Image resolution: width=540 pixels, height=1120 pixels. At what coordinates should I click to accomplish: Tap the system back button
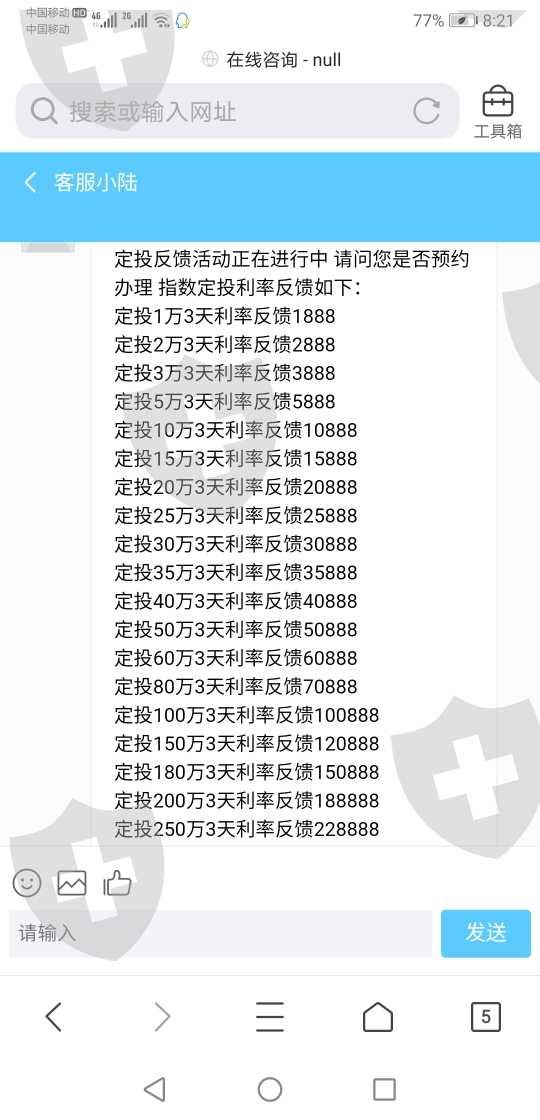154,1089
